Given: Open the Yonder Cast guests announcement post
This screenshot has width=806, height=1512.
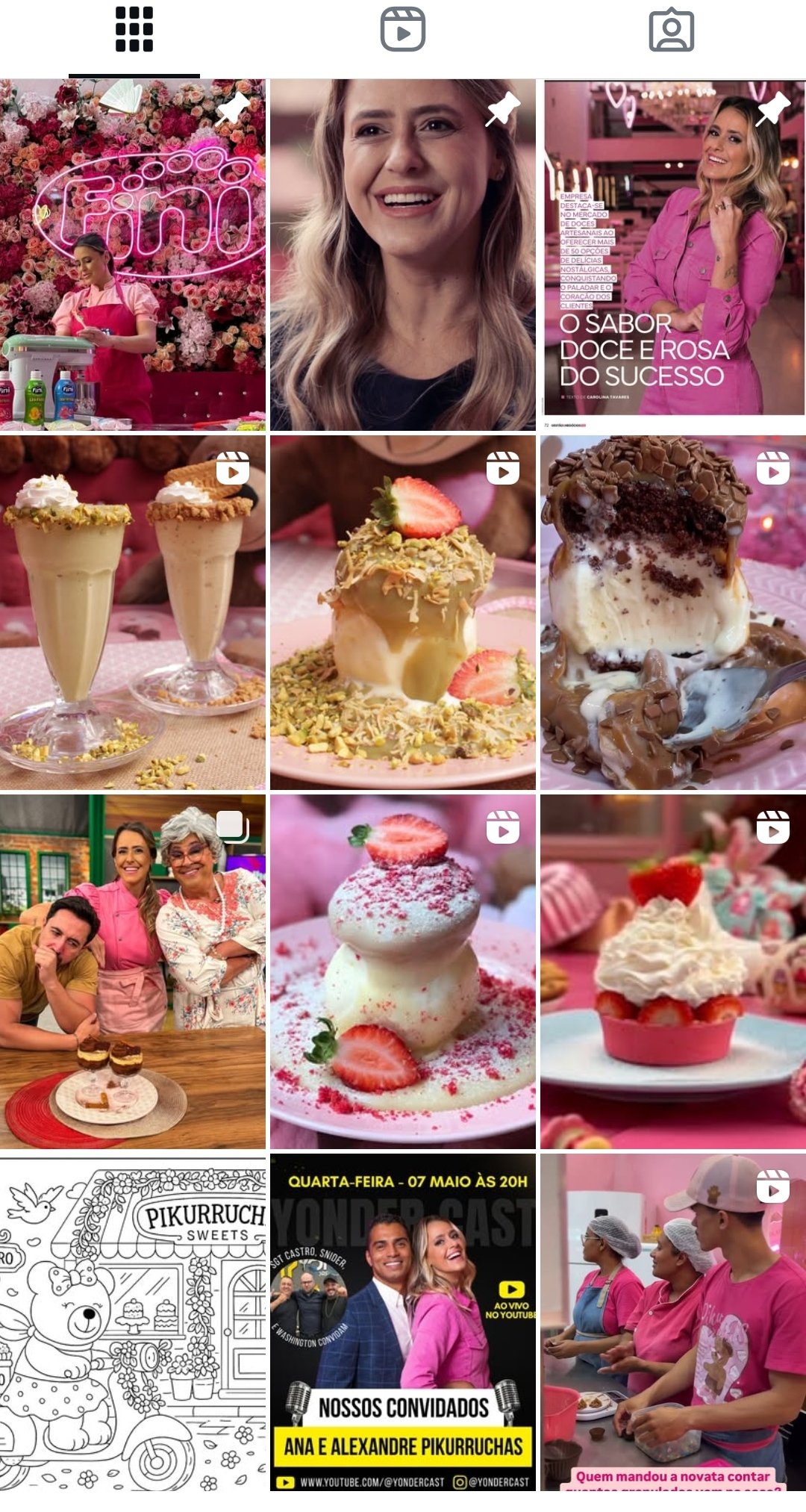Looking at the screenshot, I should (x=403, y=1323).
